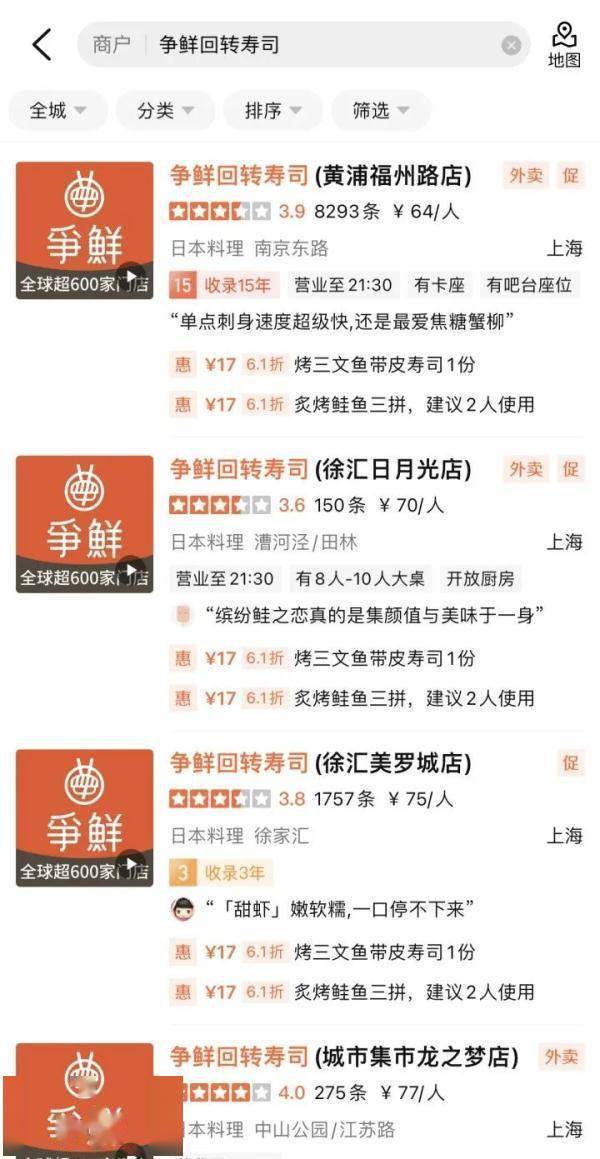Open the 徐汇美罗城店 restaurant listing

320,763
